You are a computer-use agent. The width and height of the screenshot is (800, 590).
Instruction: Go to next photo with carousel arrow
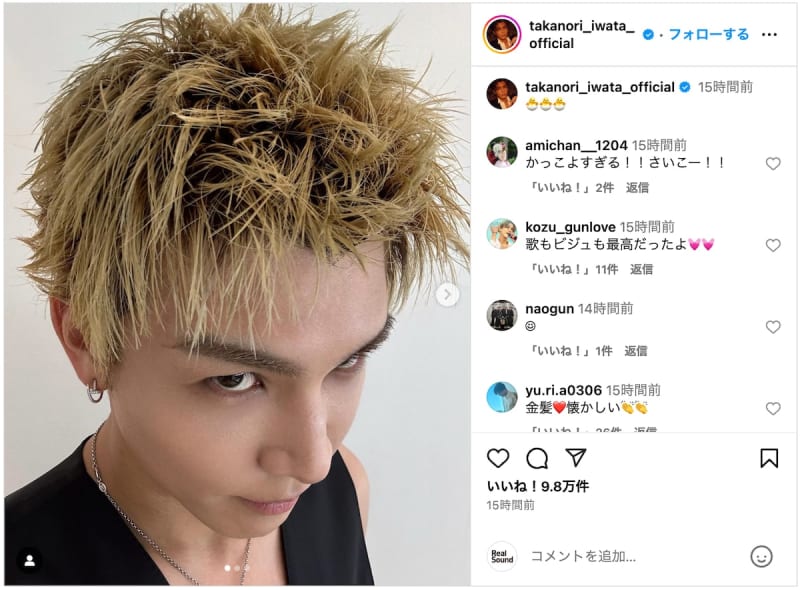[x=448, y=294]
